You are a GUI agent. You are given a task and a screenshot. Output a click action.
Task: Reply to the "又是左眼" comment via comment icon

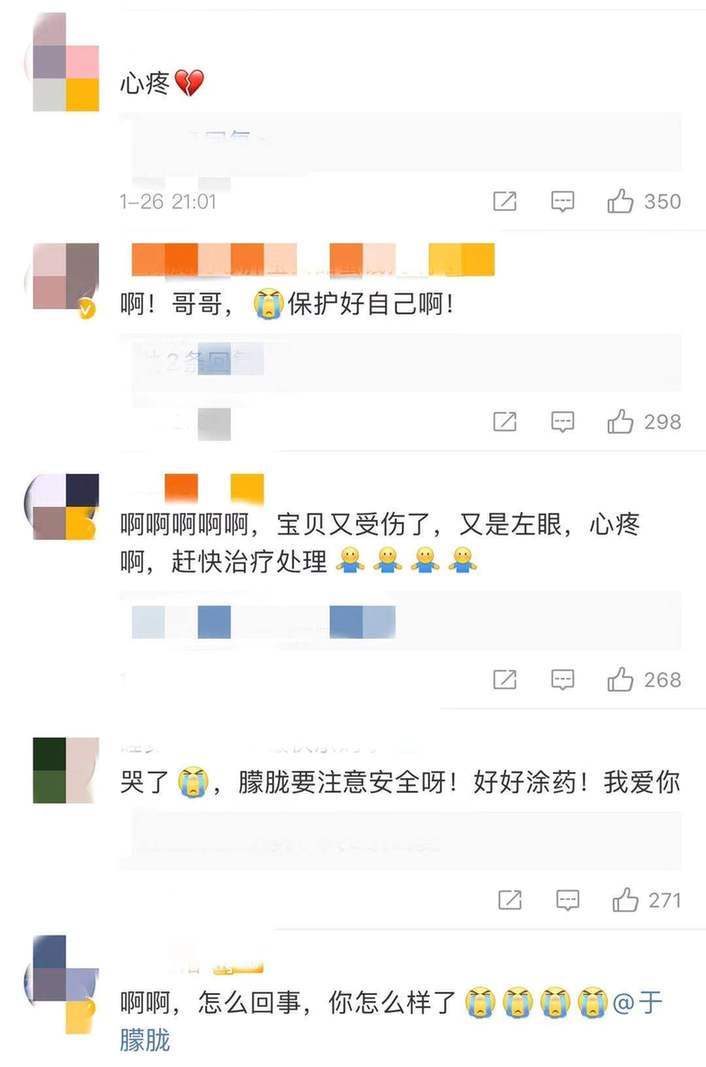(563, 680)
